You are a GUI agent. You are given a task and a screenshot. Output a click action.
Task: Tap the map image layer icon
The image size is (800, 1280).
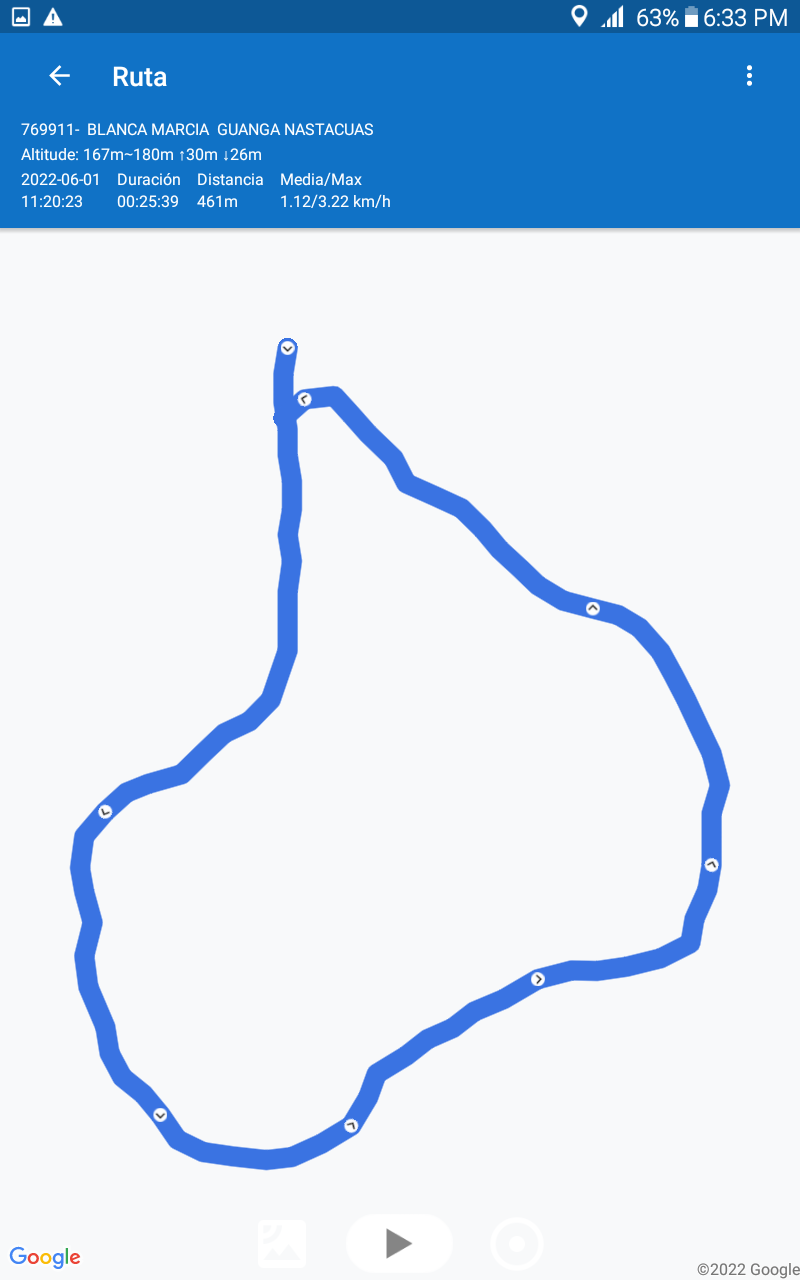[282, 1244]
